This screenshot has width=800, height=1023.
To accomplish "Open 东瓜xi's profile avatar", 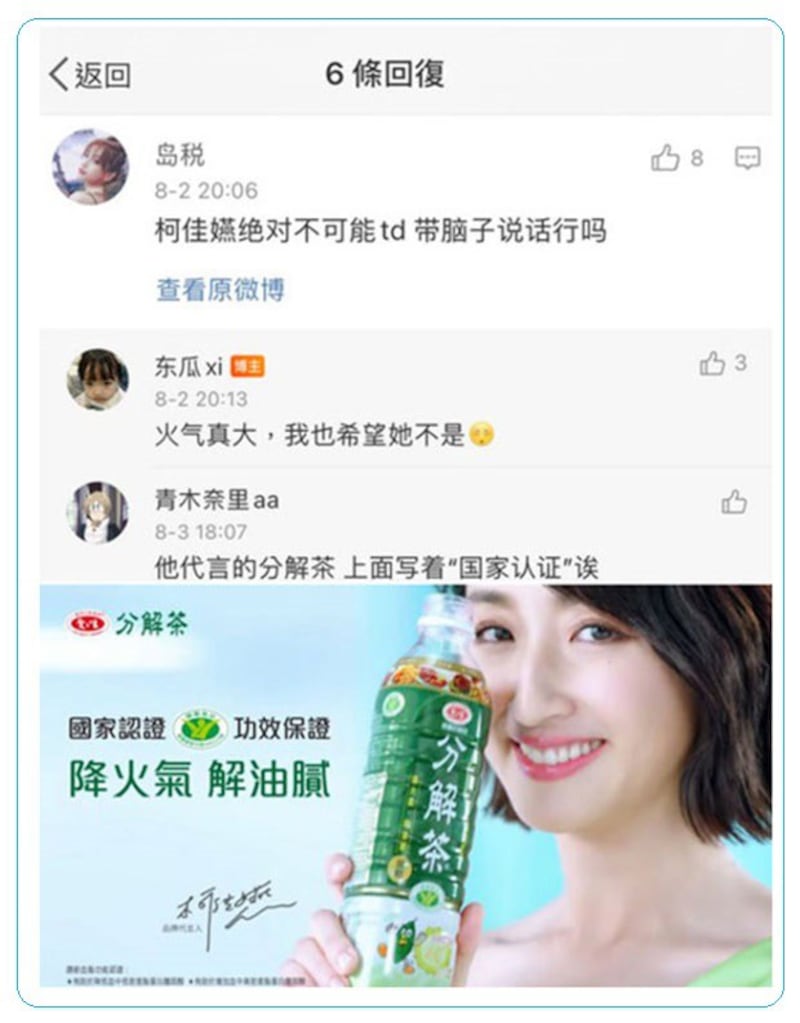I will point(97,379).
